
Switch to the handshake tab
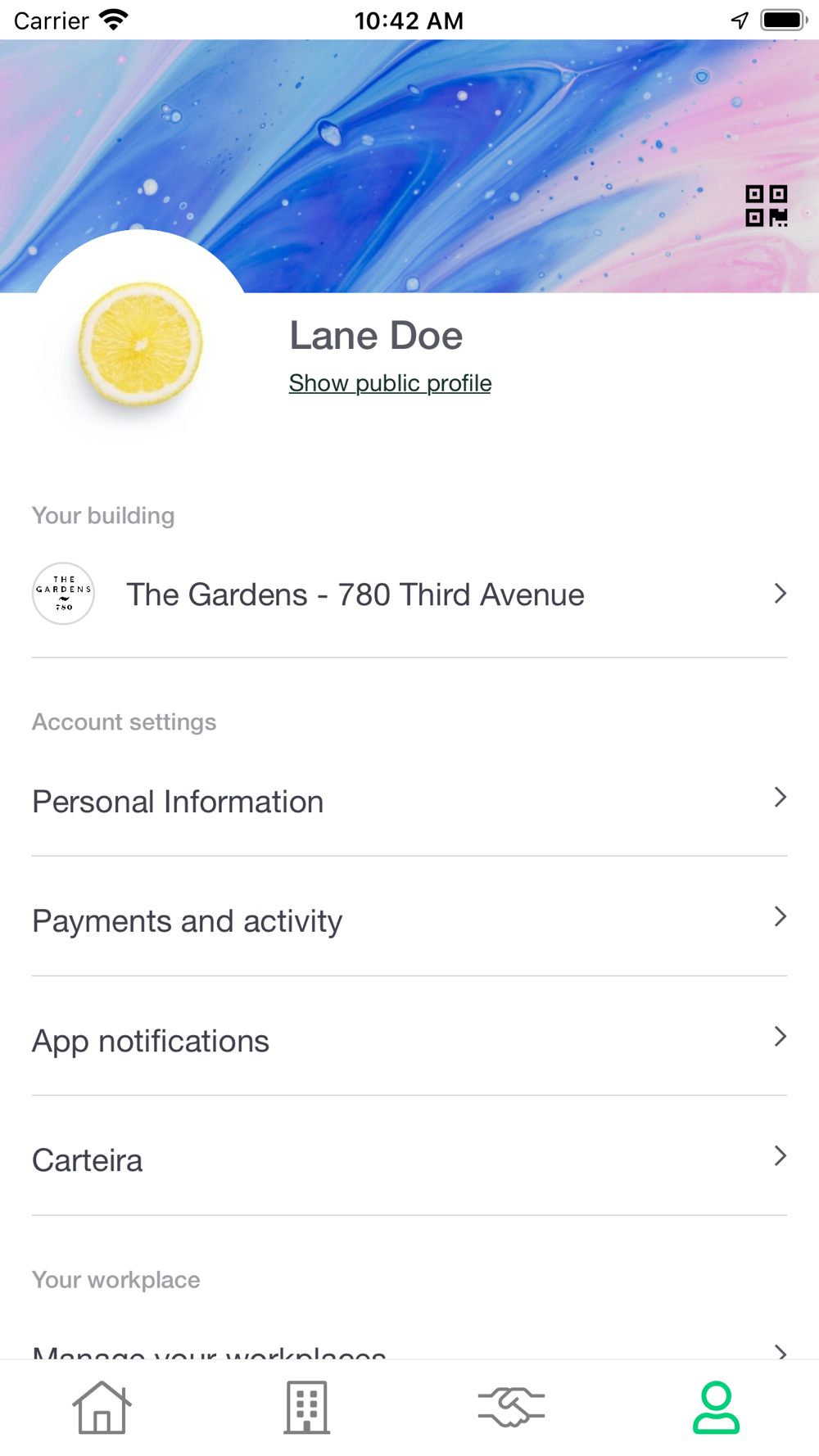(511, 1408)
